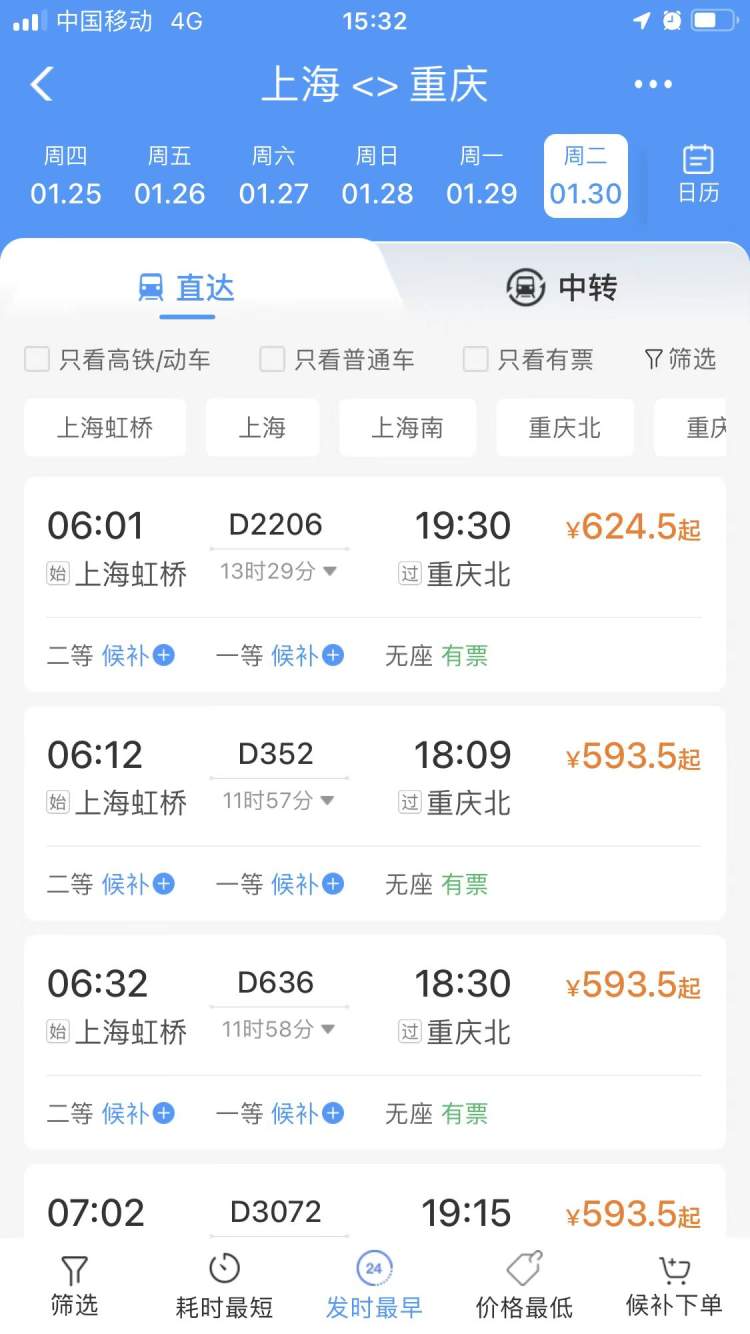Viewport: 750px width, 1334px height.
Task: Select date 周四 01.25
Action: 66,176
